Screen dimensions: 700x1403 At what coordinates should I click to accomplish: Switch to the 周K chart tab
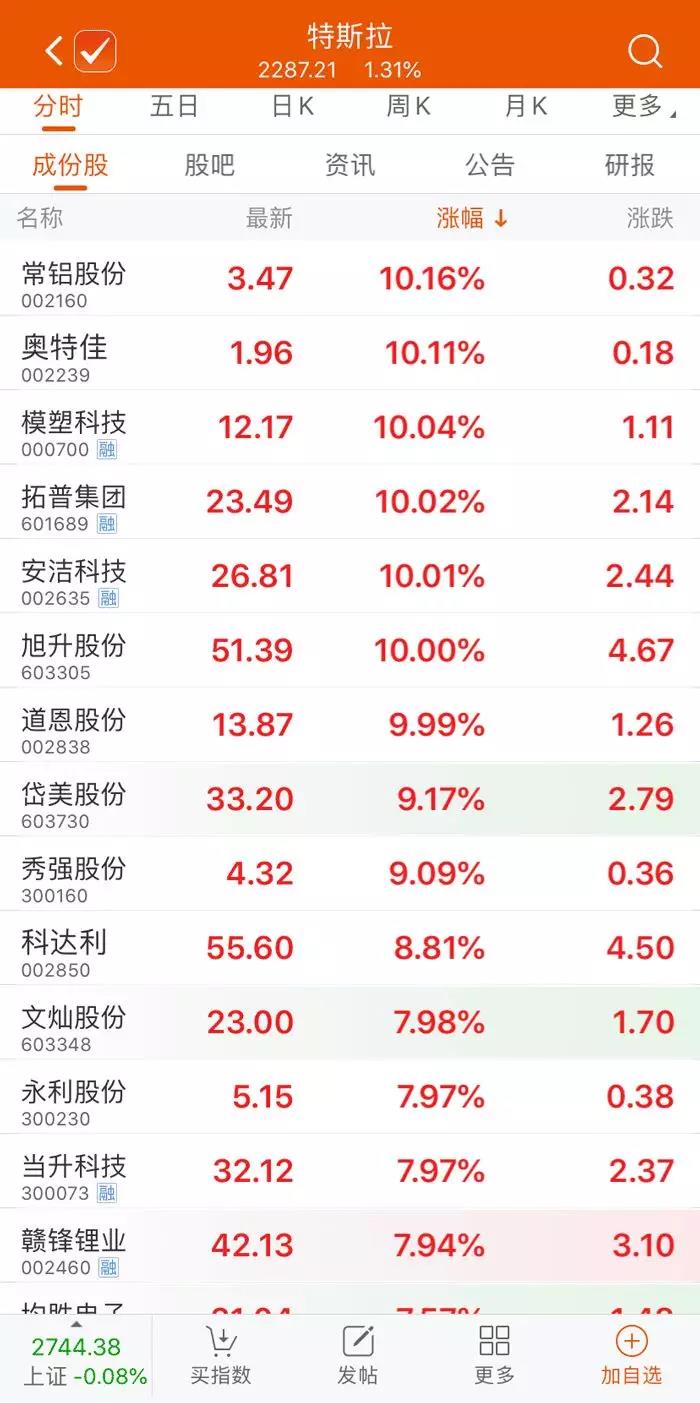[409, 107]
